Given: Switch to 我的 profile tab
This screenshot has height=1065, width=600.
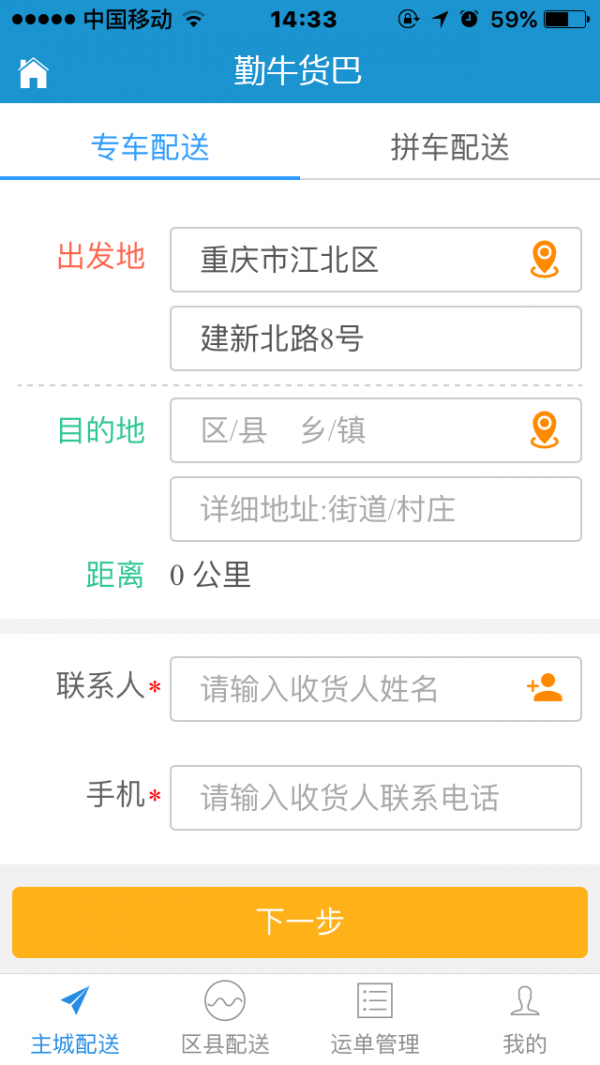Looking at the screenshot, I should pos(525,1020).
